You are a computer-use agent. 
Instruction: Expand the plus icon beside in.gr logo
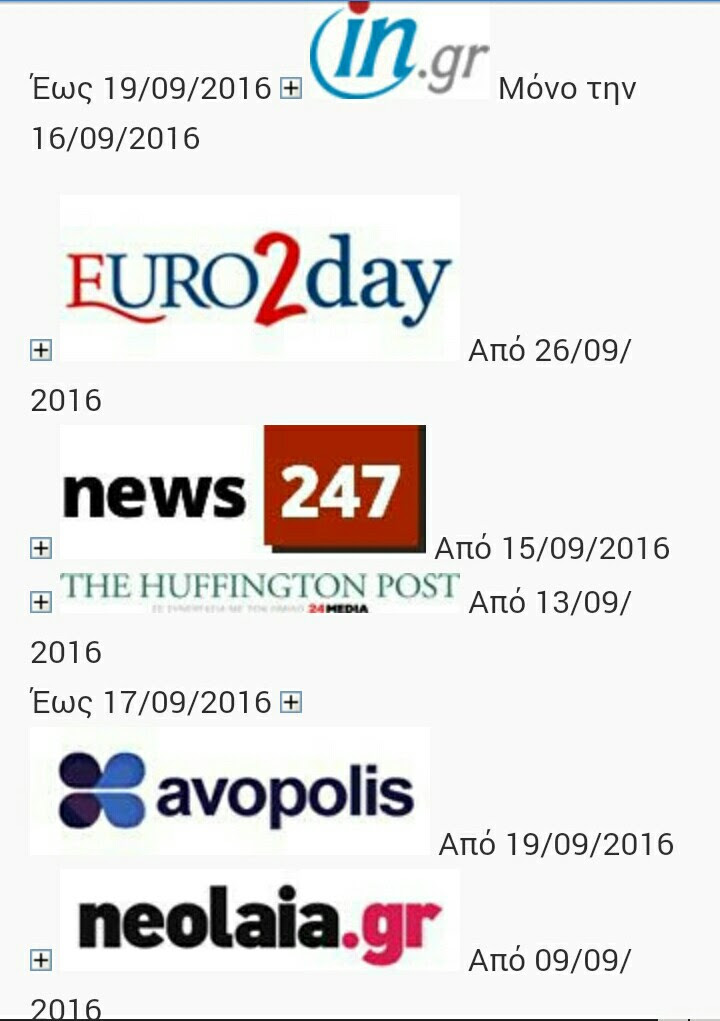point(290,89)
